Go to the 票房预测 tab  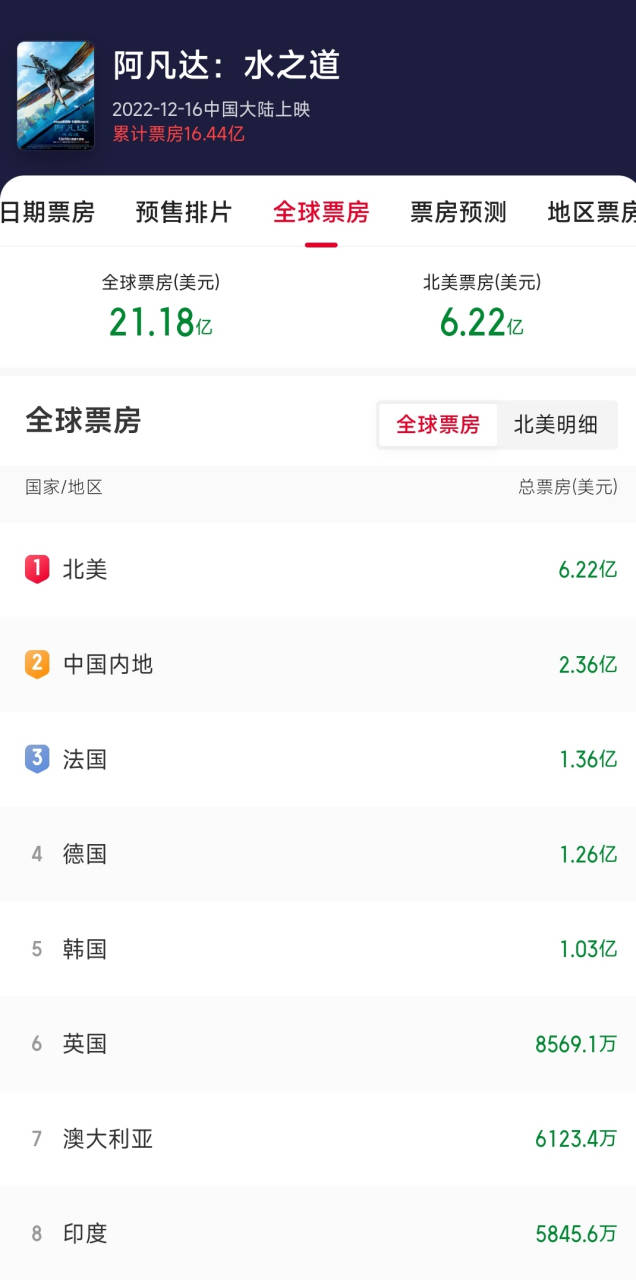458,212
